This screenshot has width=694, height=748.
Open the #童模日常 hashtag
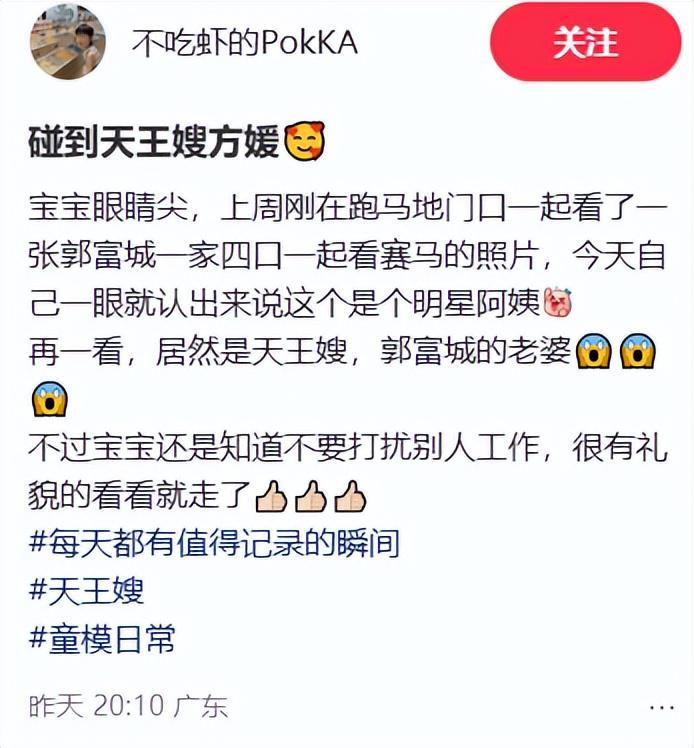click(103, 638)
